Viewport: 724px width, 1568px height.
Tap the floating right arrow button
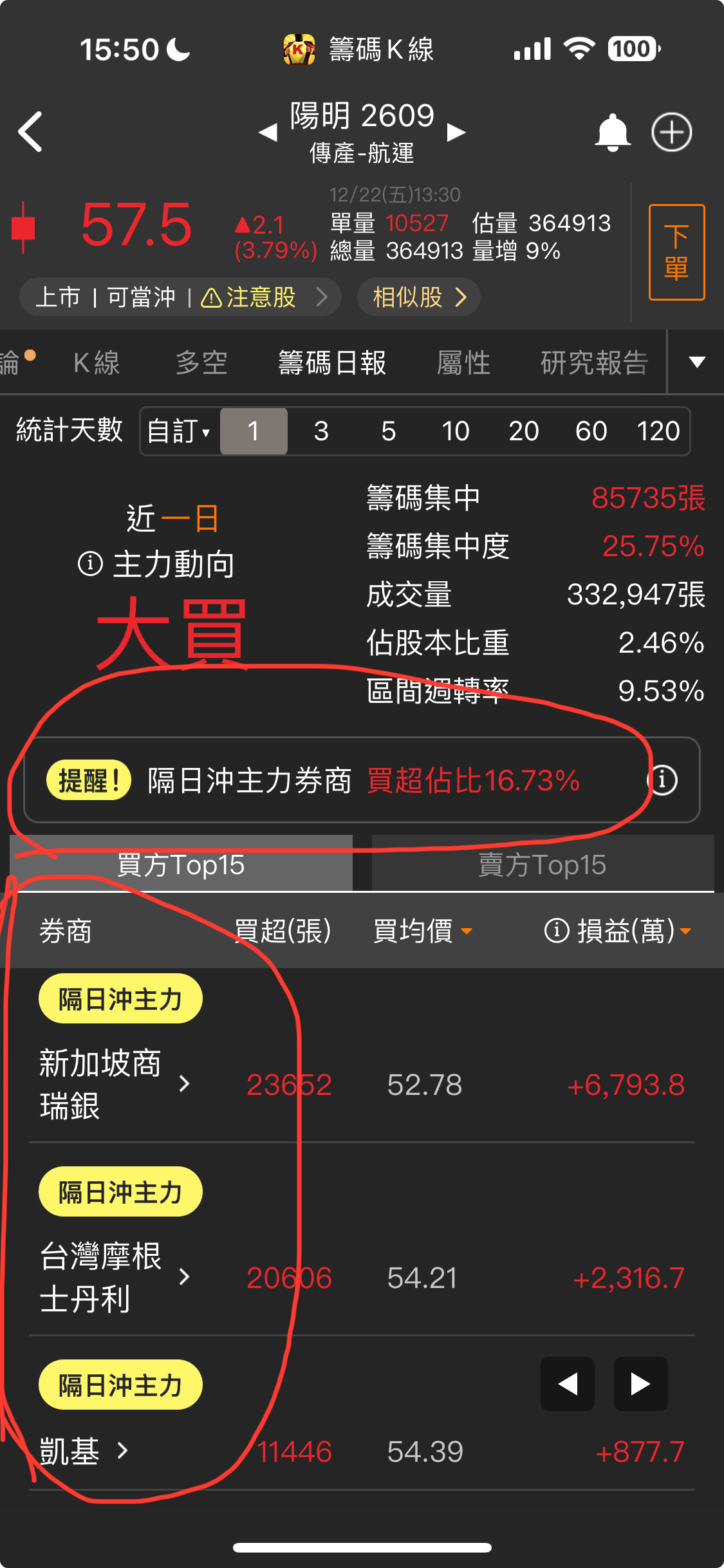[640, 1384]
